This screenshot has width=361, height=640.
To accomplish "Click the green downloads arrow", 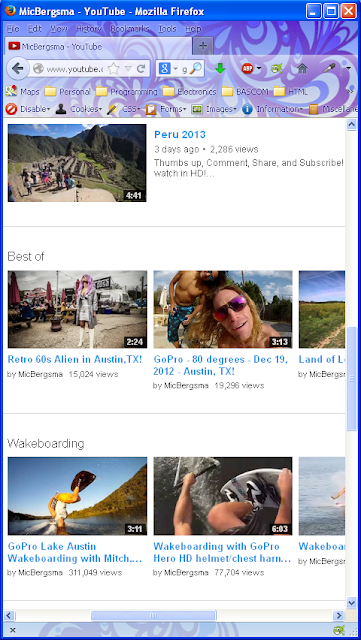I will pos(220,69).
